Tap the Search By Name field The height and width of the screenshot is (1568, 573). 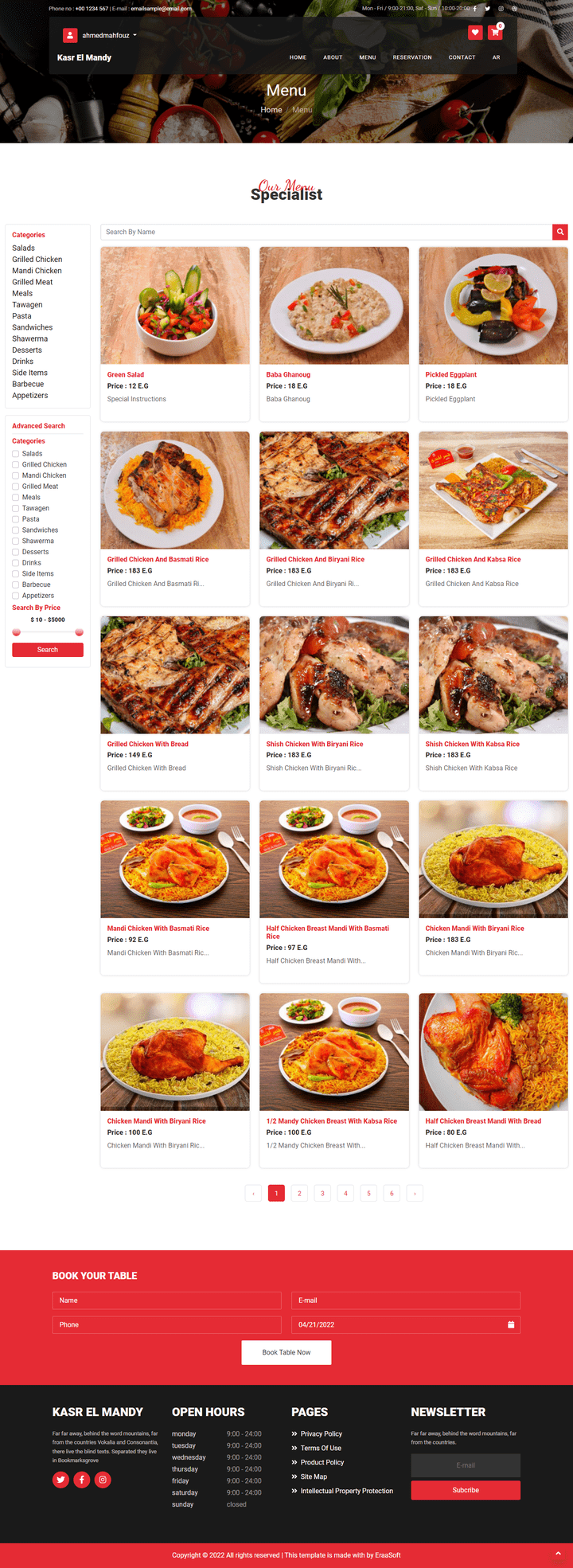326,232
